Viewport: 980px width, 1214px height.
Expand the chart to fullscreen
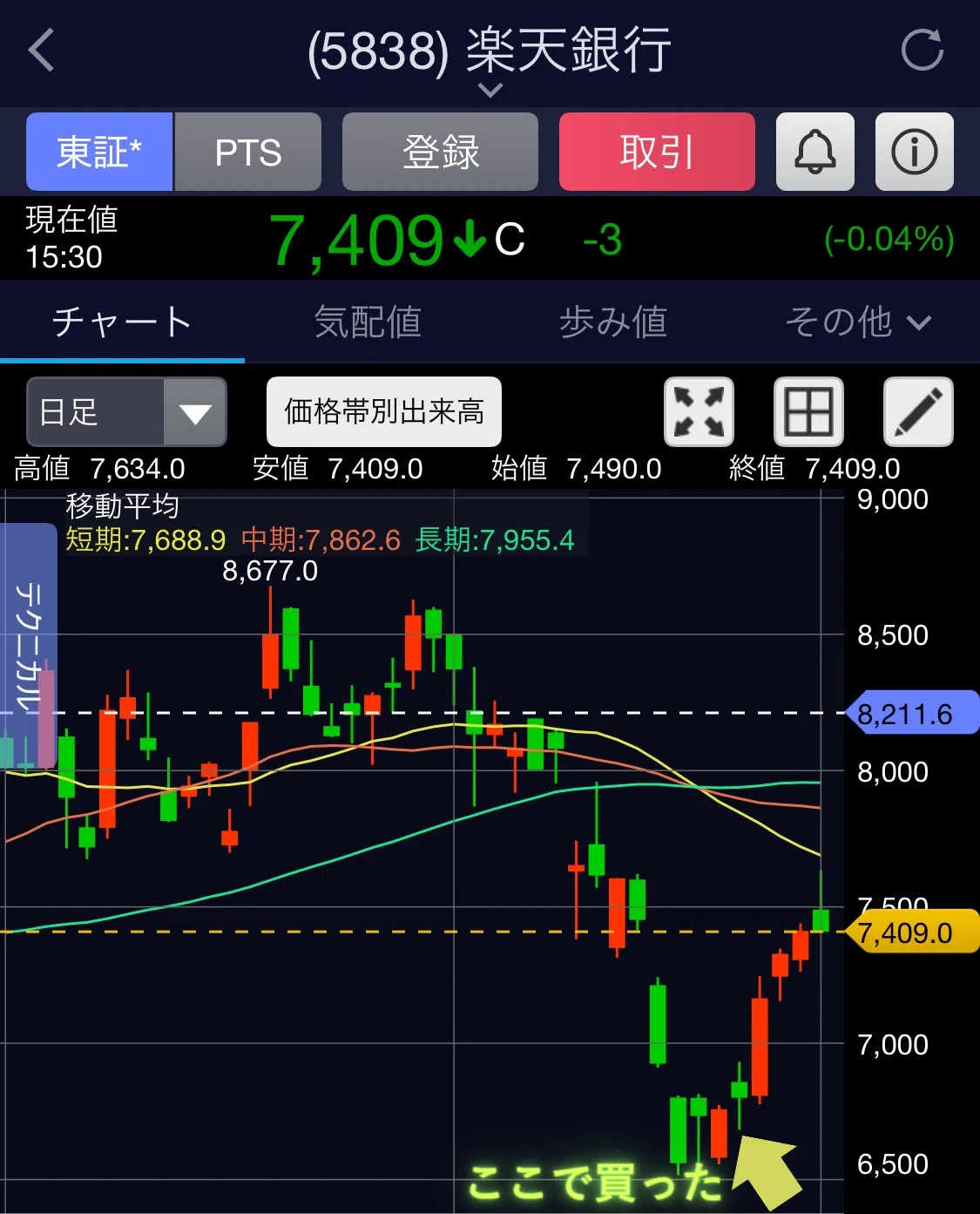[x=699, y=412]
